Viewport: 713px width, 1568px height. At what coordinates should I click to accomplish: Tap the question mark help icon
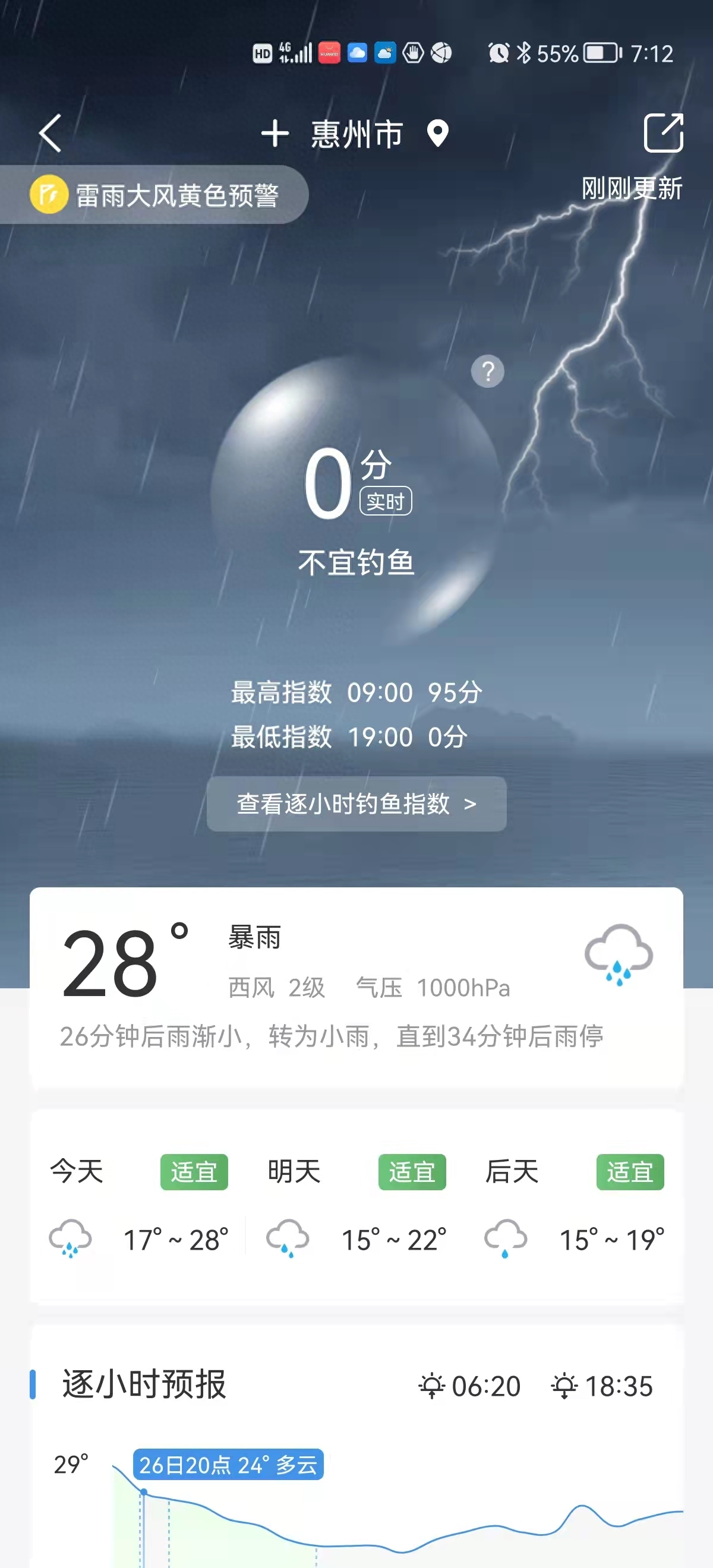(x=487, y=371)
